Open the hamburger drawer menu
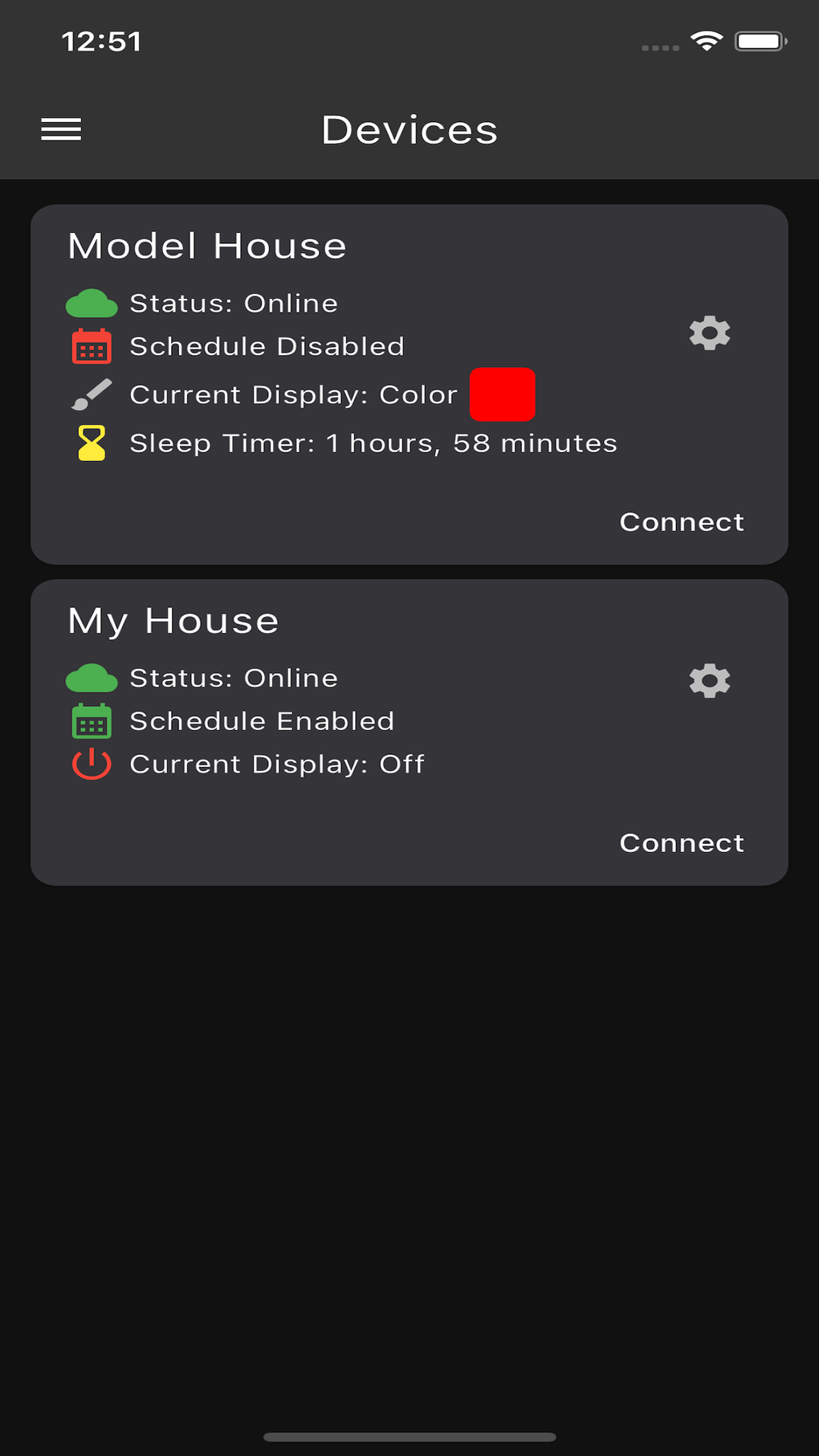 (61, 129)
